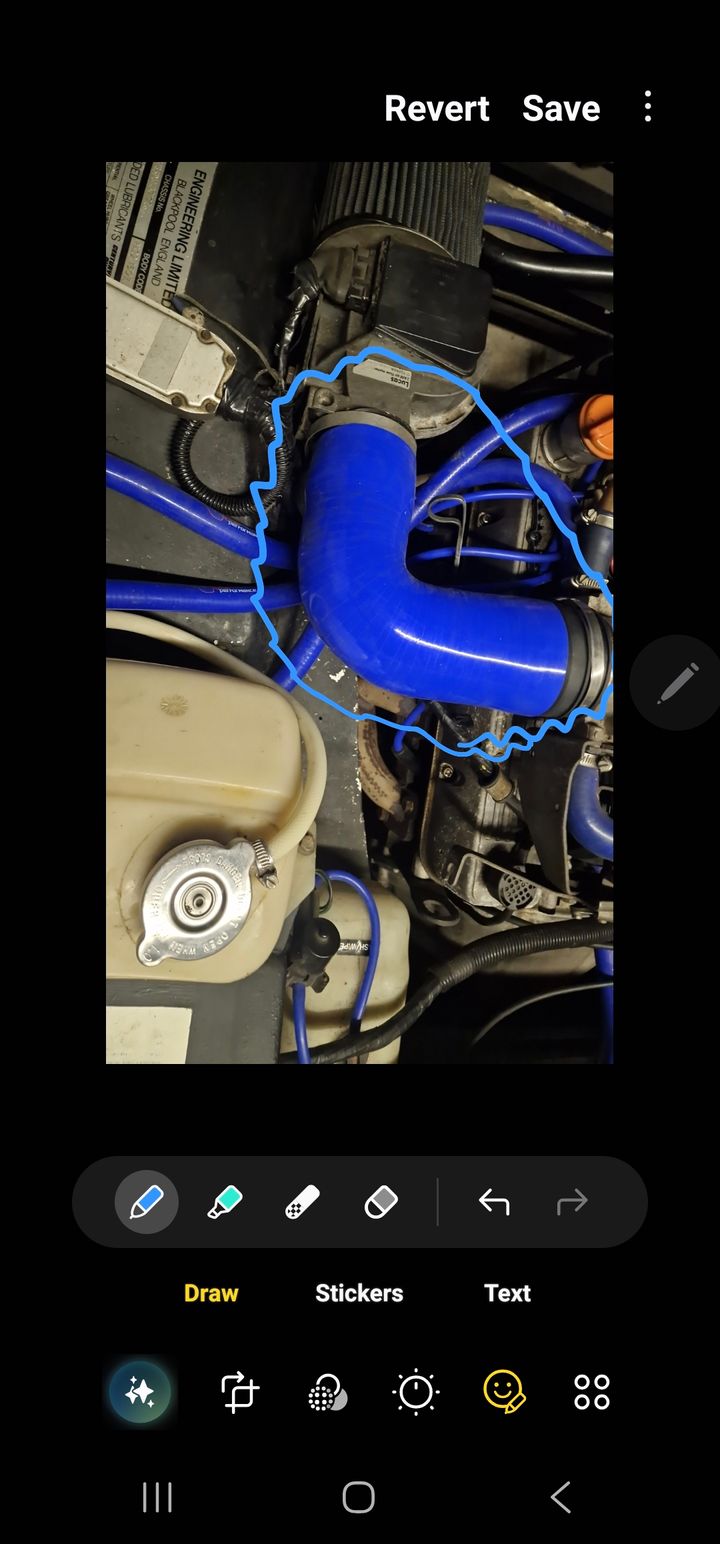Pick the mosaic pen tool
The height and width of the screenshot is (1544, 720).
(302, 1201)
